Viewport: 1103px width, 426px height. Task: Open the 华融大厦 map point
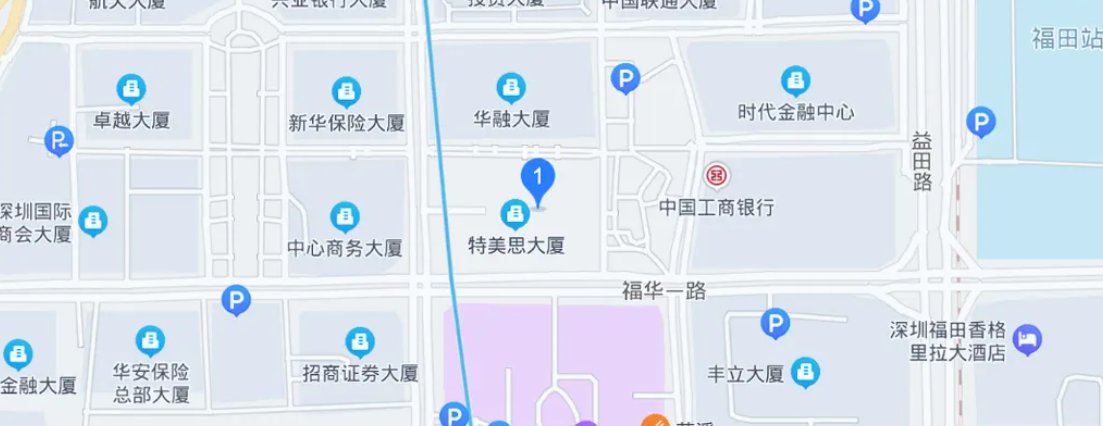click(511, 88)
